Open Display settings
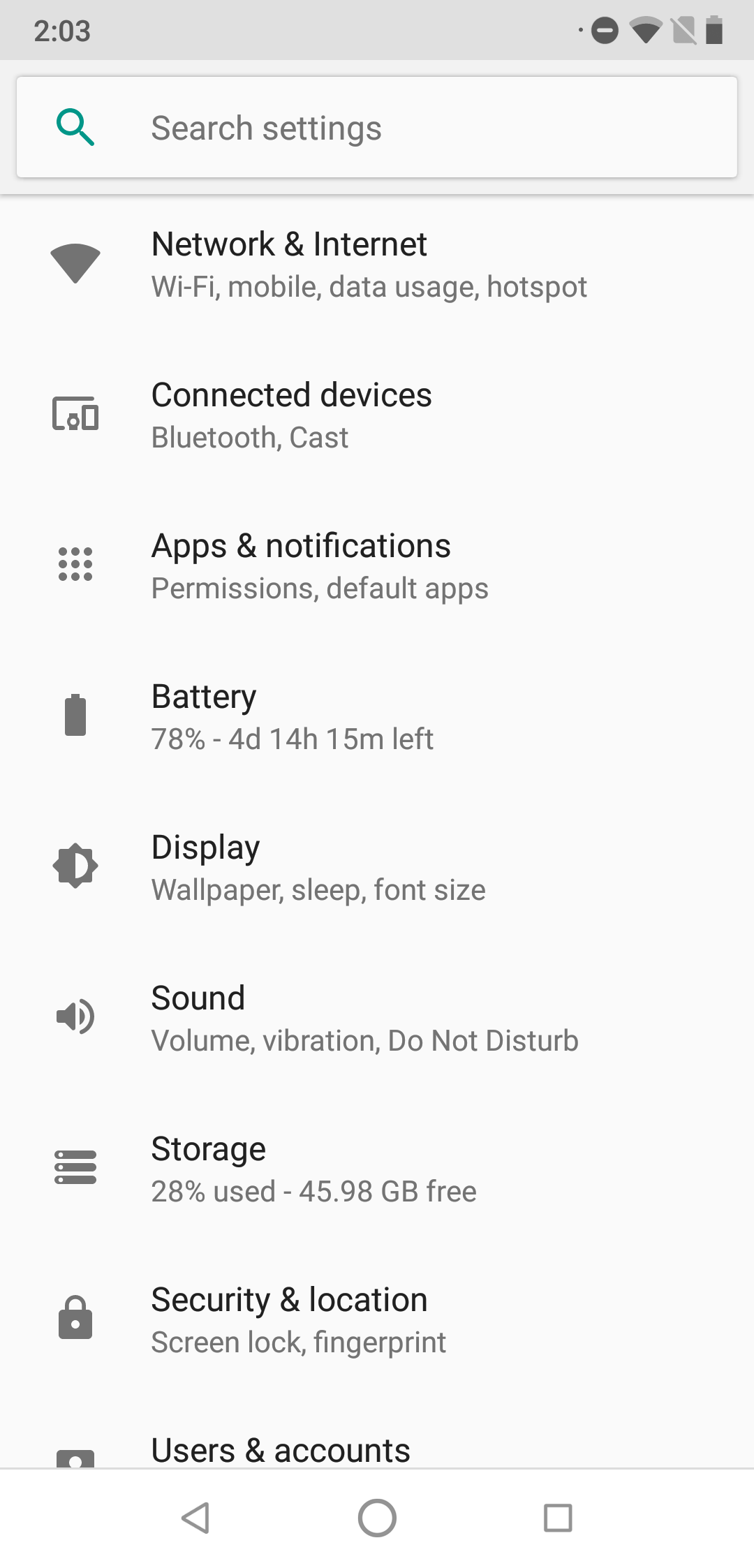 (x=377, y=868)
